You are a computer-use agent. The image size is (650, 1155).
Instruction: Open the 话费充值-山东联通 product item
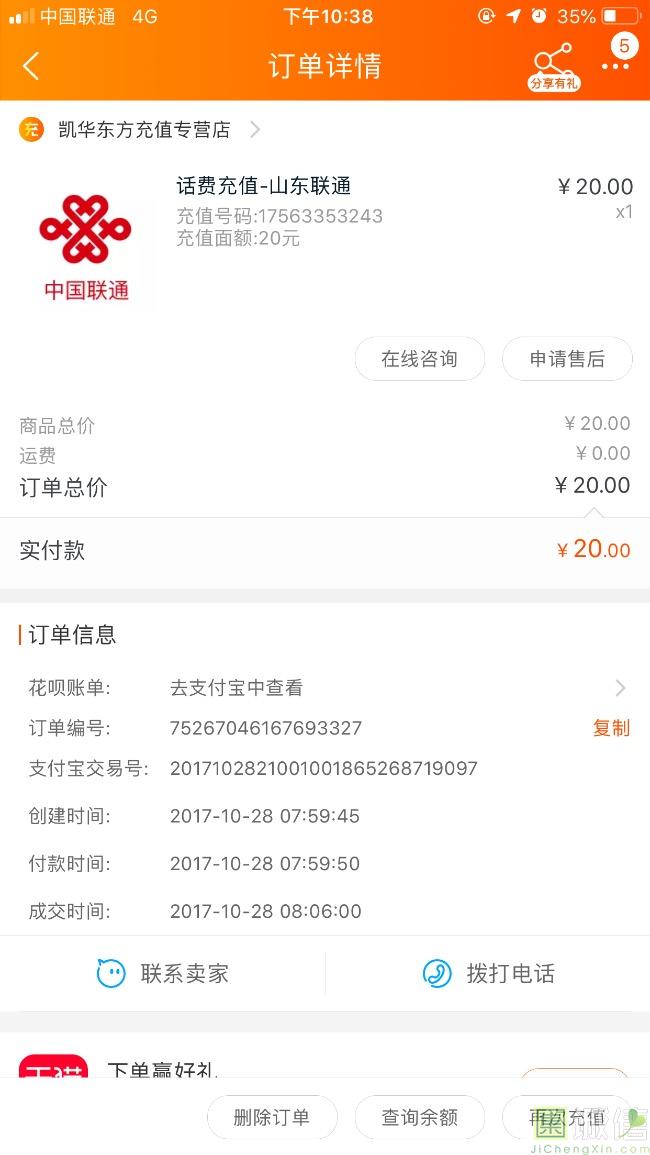[x=264, y=187]
